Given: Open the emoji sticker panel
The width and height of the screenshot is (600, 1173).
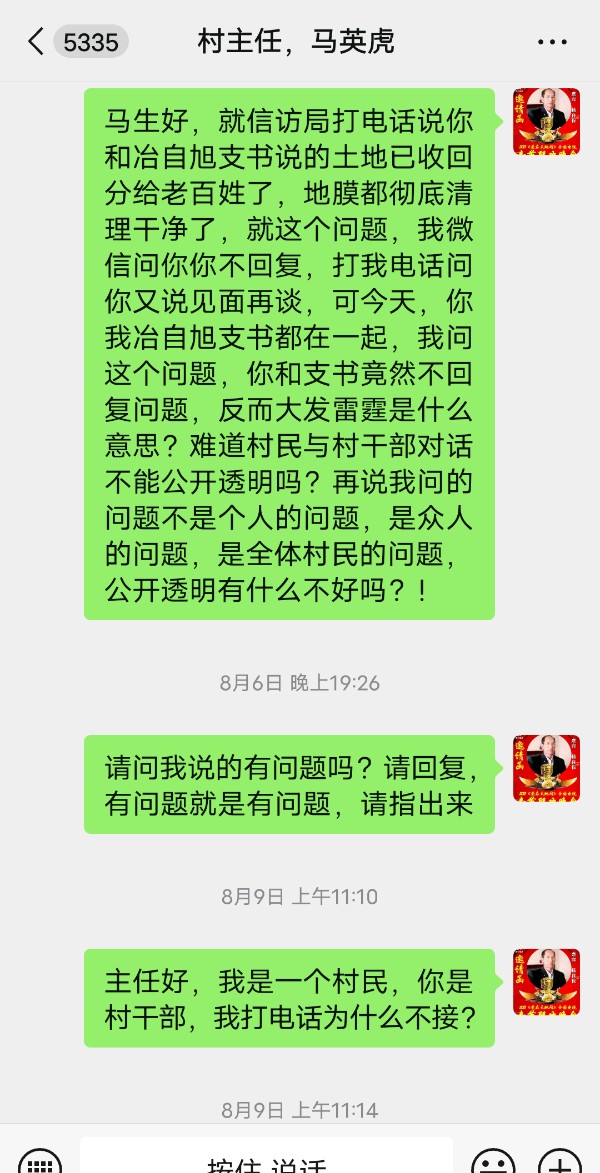Looking at the screenshot, I should [x=493, y=1160].
